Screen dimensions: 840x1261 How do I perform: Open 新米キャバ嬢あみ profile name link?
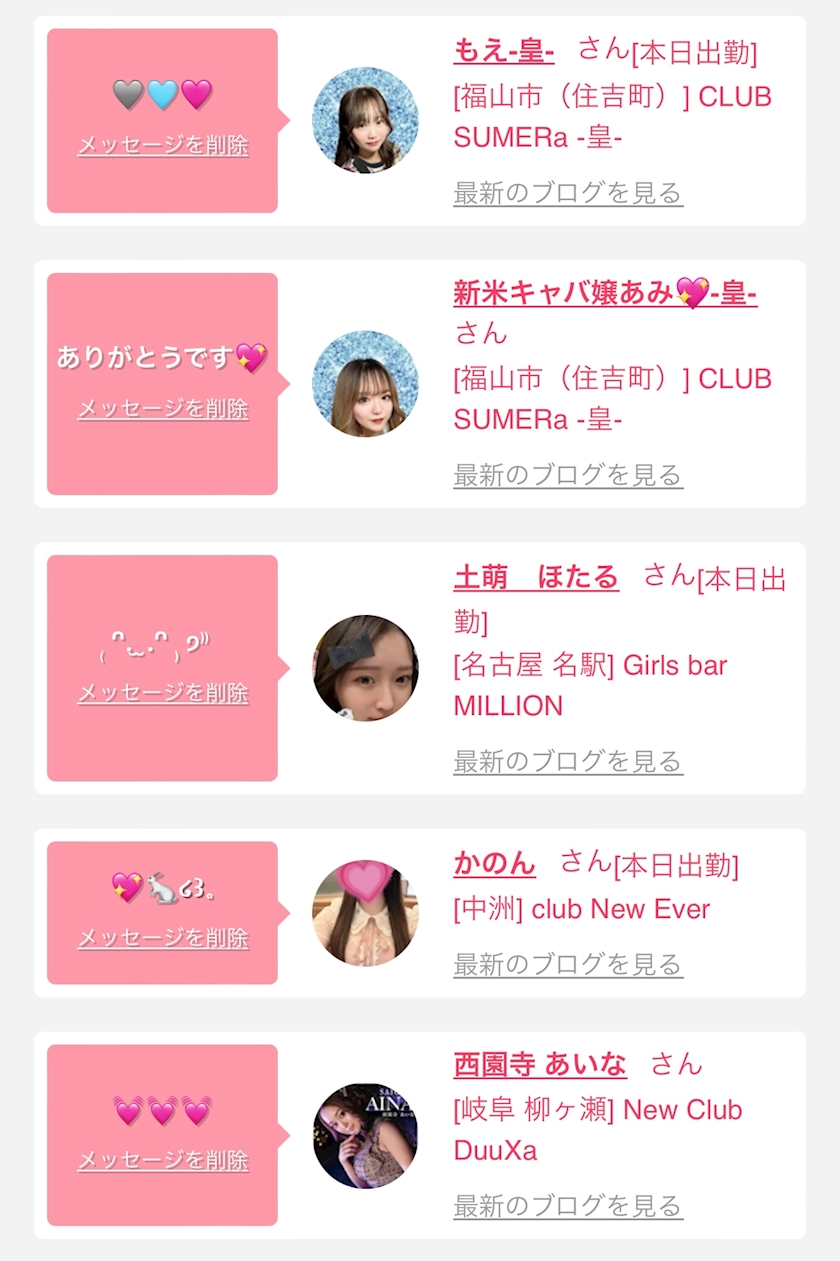(x=605, y=293)
